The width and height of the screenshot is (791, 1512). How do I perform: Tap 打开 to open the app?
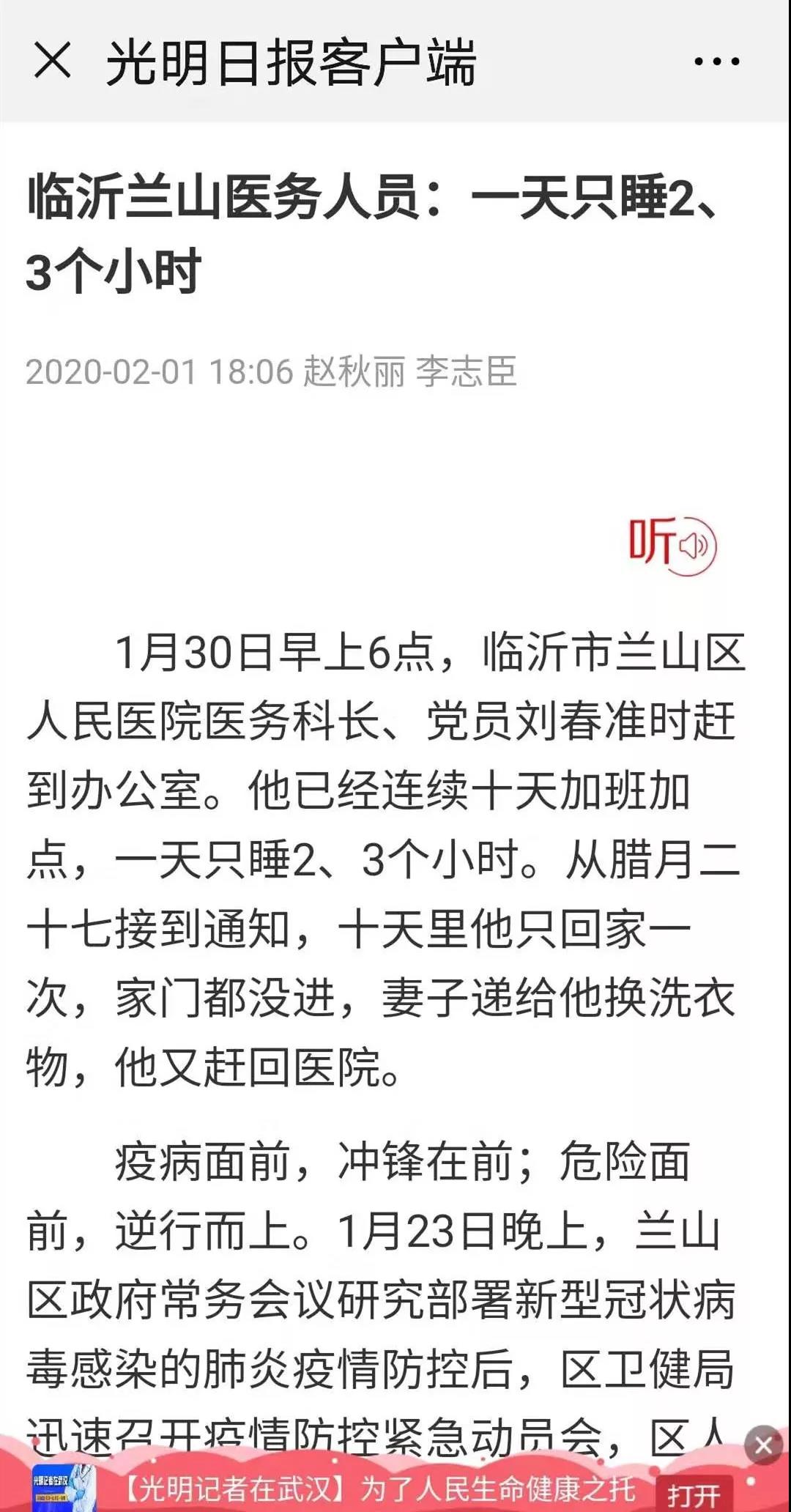(694, 1494)
